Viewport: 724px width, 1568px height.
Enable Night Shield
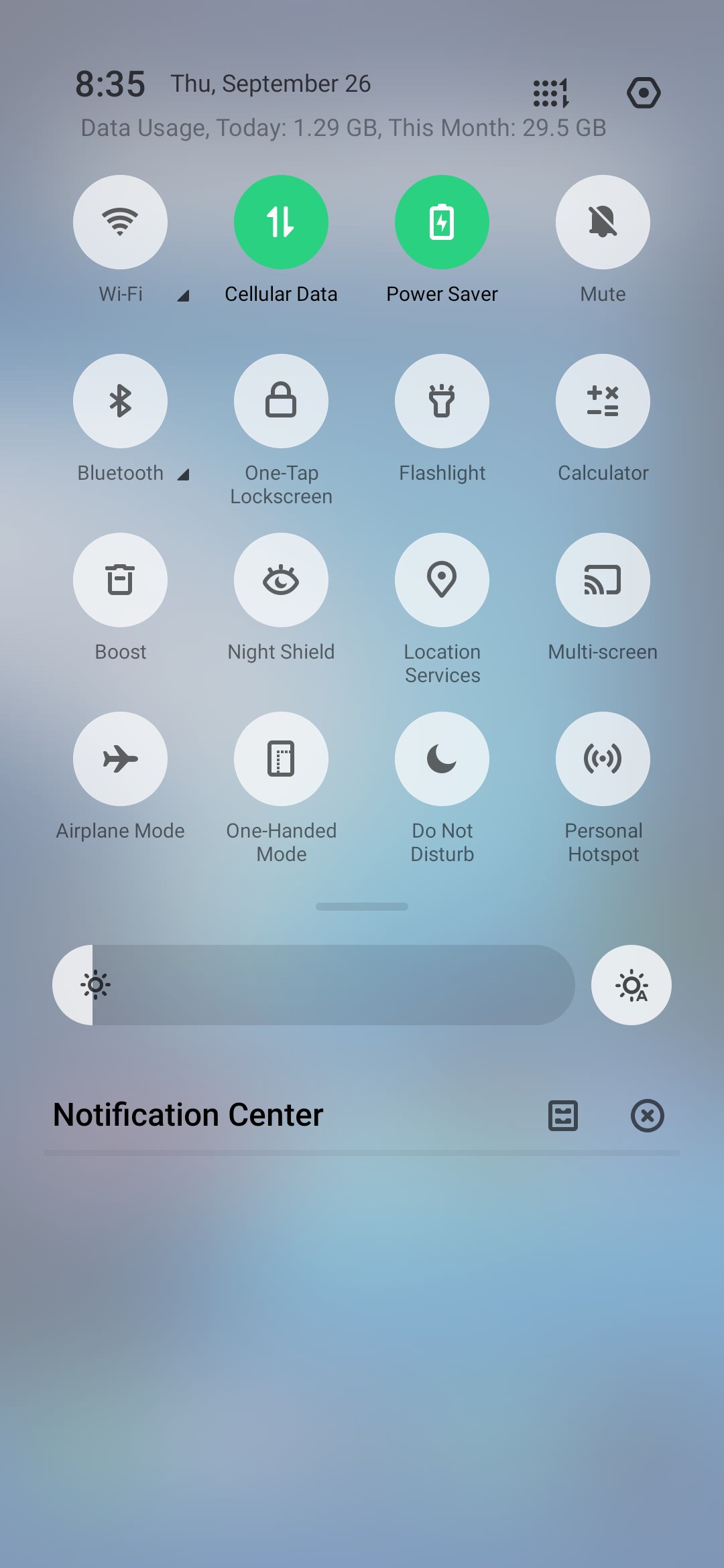[x=281, y=580]
